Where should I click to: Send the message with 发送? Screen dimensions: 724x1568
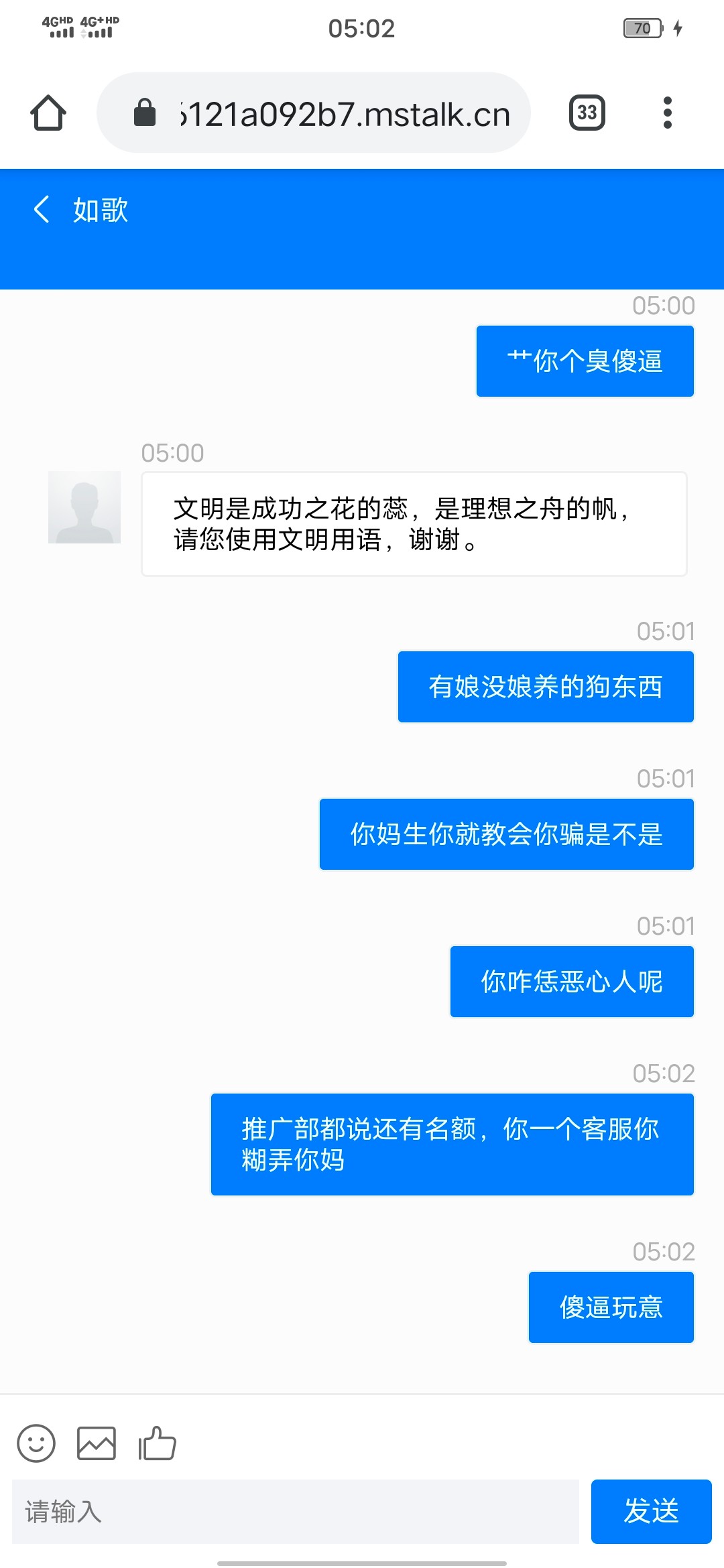(x=651, y=1512)
